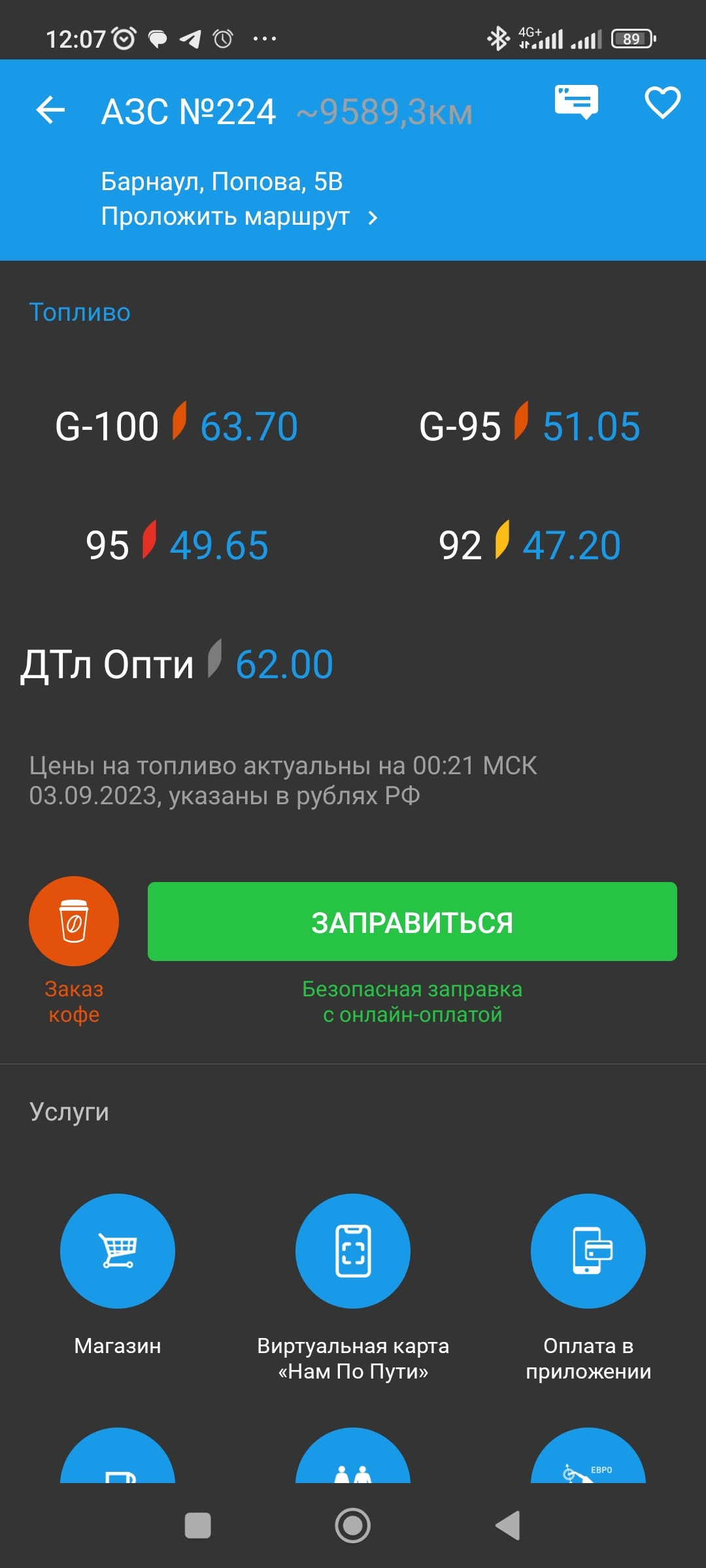Tap the distance label ~9589,3км
706x1568 pixels.
pos(384,112)
